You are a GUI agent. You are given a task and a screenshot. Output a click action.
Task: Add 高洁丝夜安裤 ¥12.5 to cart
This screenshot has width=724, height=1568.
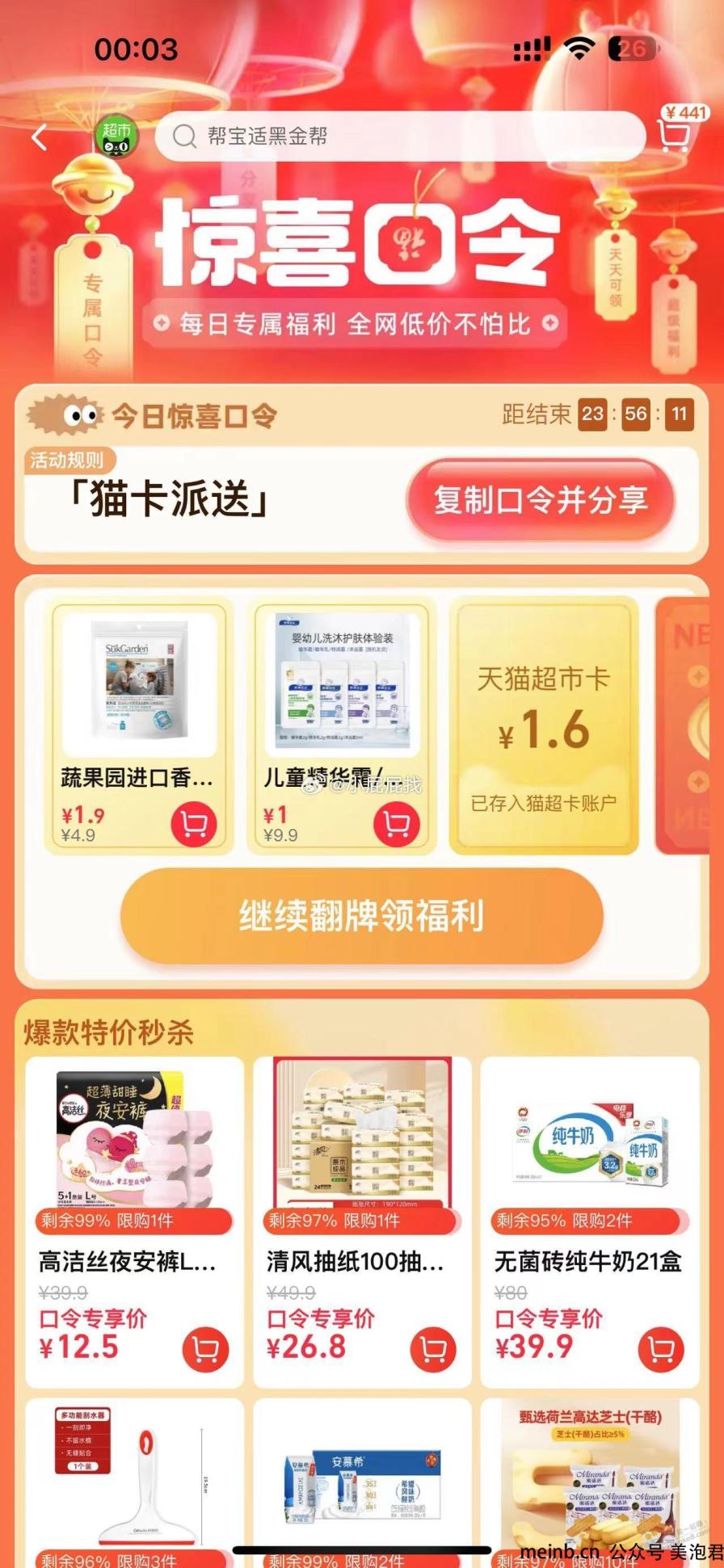coord(206,1350)
